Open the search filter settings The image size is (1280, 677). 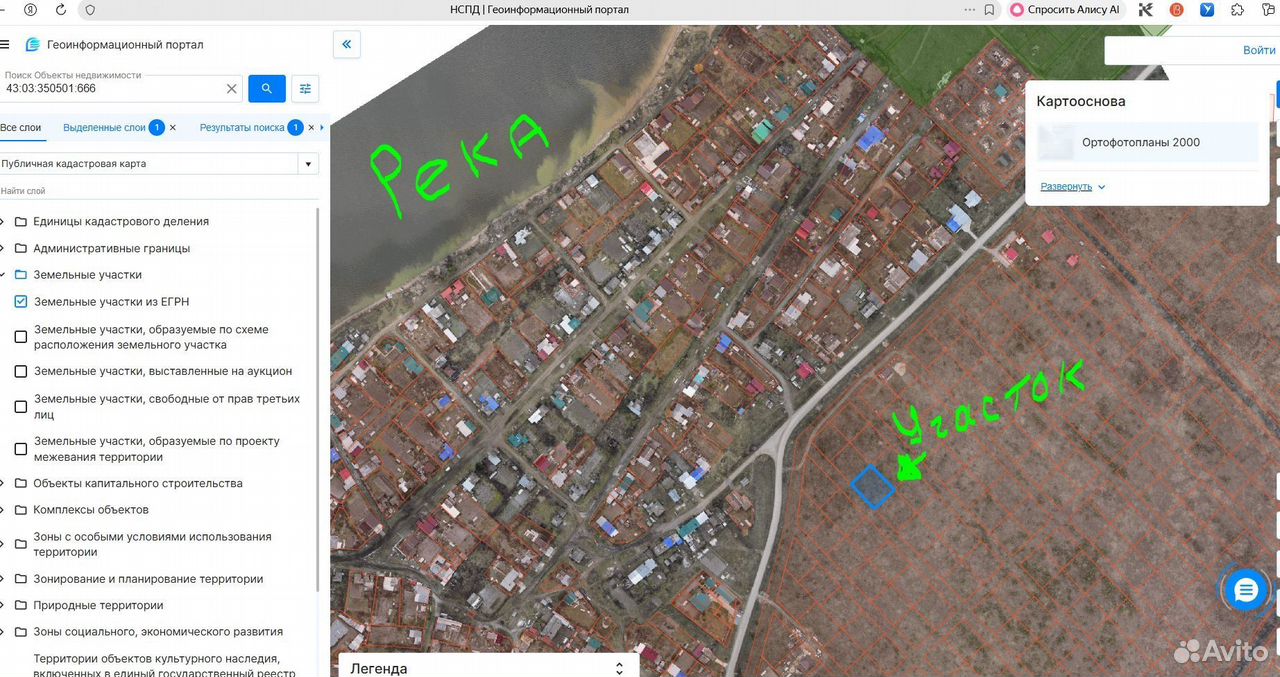[305, 89]
